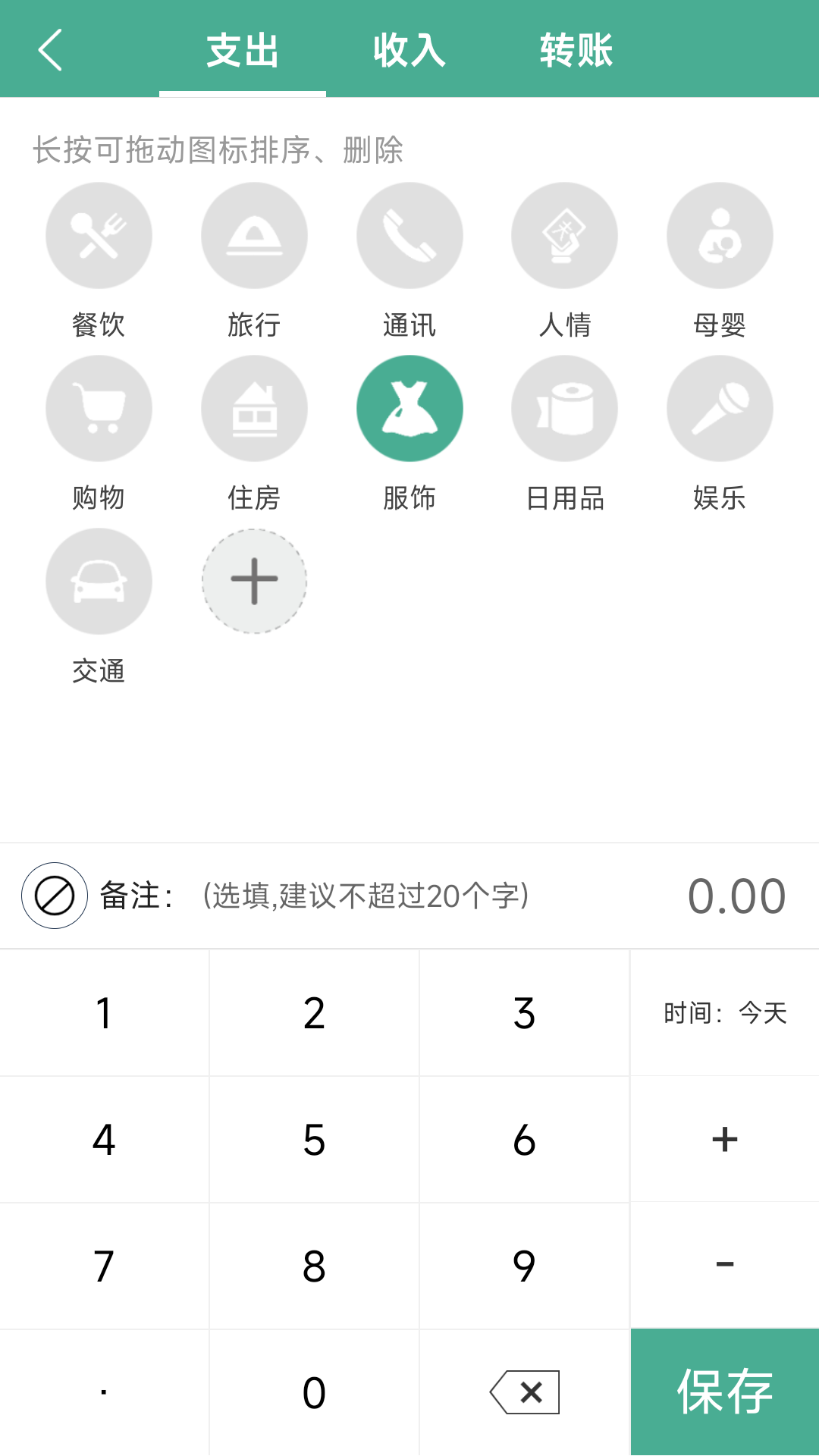Select the 餐饮 (dining) category icon
Image resolution: width=819 pixels, height=1456 pixels.
coord(99,235)
